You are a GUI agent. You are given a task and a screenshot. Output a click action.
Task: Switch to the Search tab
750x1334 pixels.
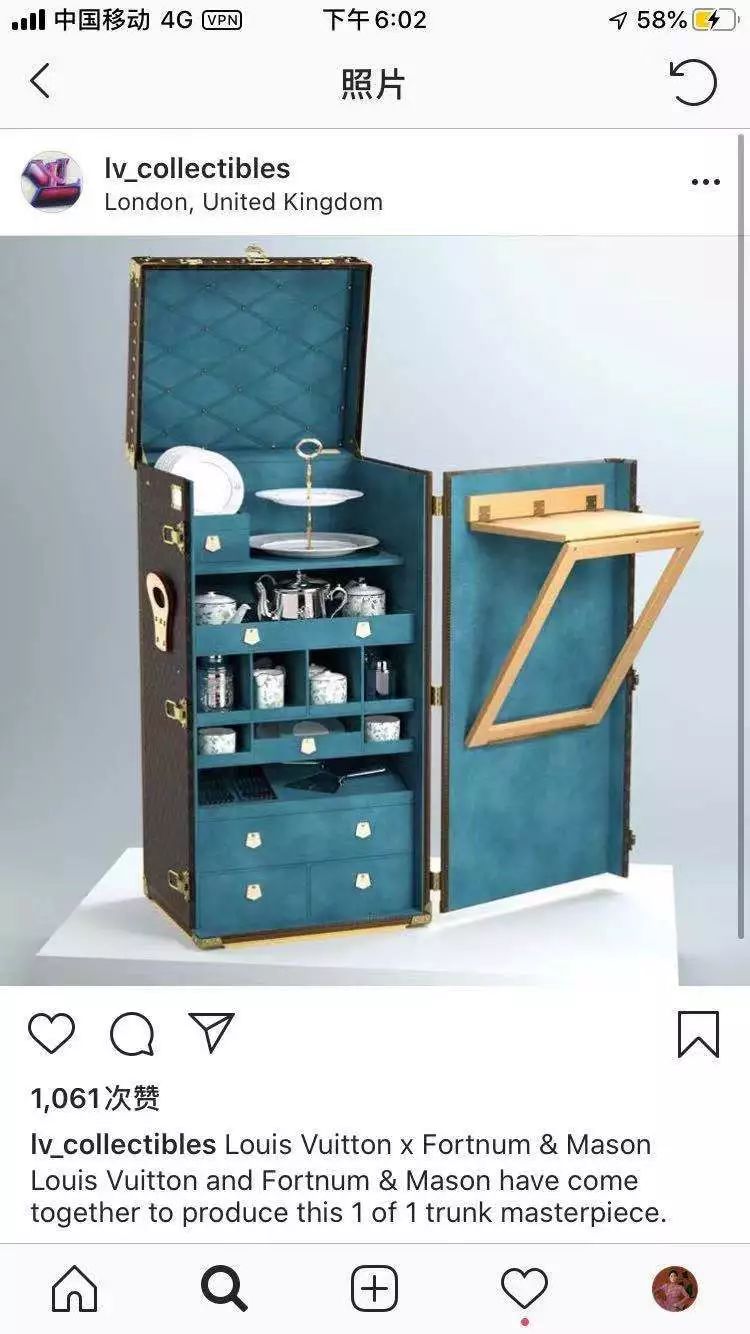(x=224, y=1288)
